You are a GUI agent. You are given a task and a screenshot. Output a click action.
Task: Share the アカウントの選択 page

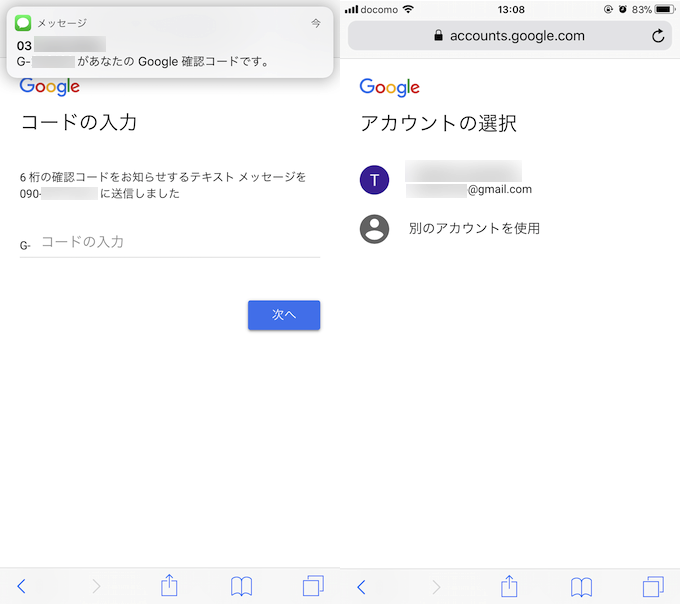click(509, 586)
